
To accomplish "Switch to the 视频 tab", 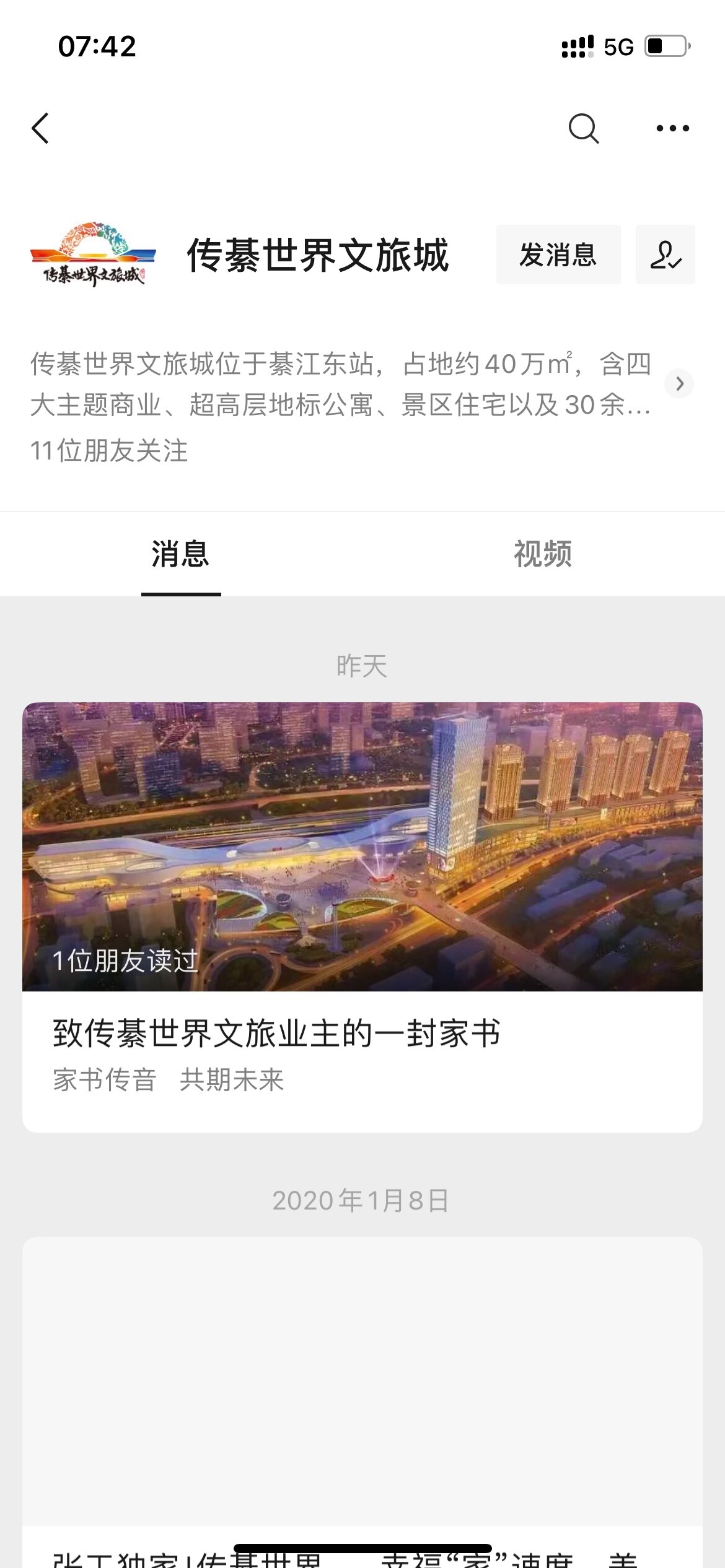I will (x=542, y=554).
